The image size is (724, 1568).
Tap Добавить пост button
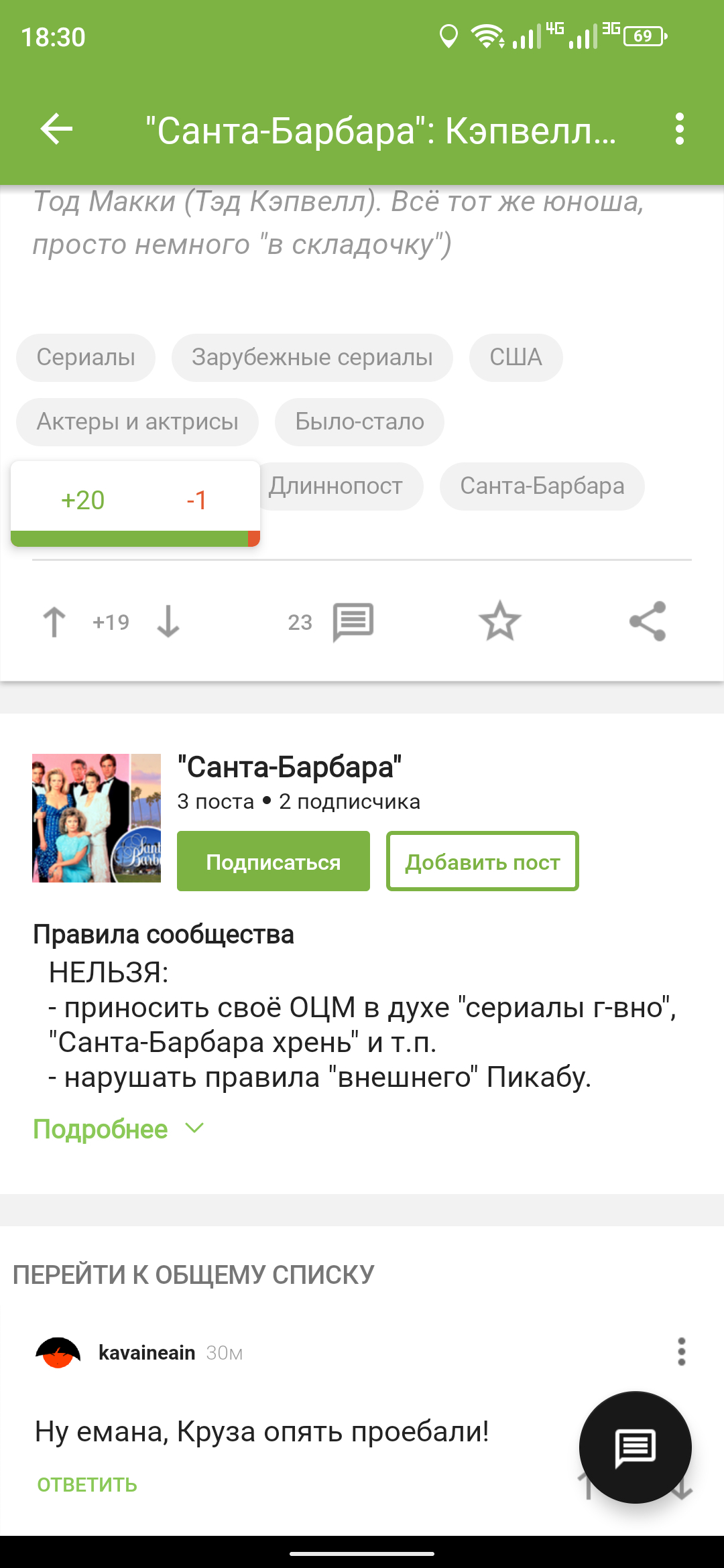(482, 862)
